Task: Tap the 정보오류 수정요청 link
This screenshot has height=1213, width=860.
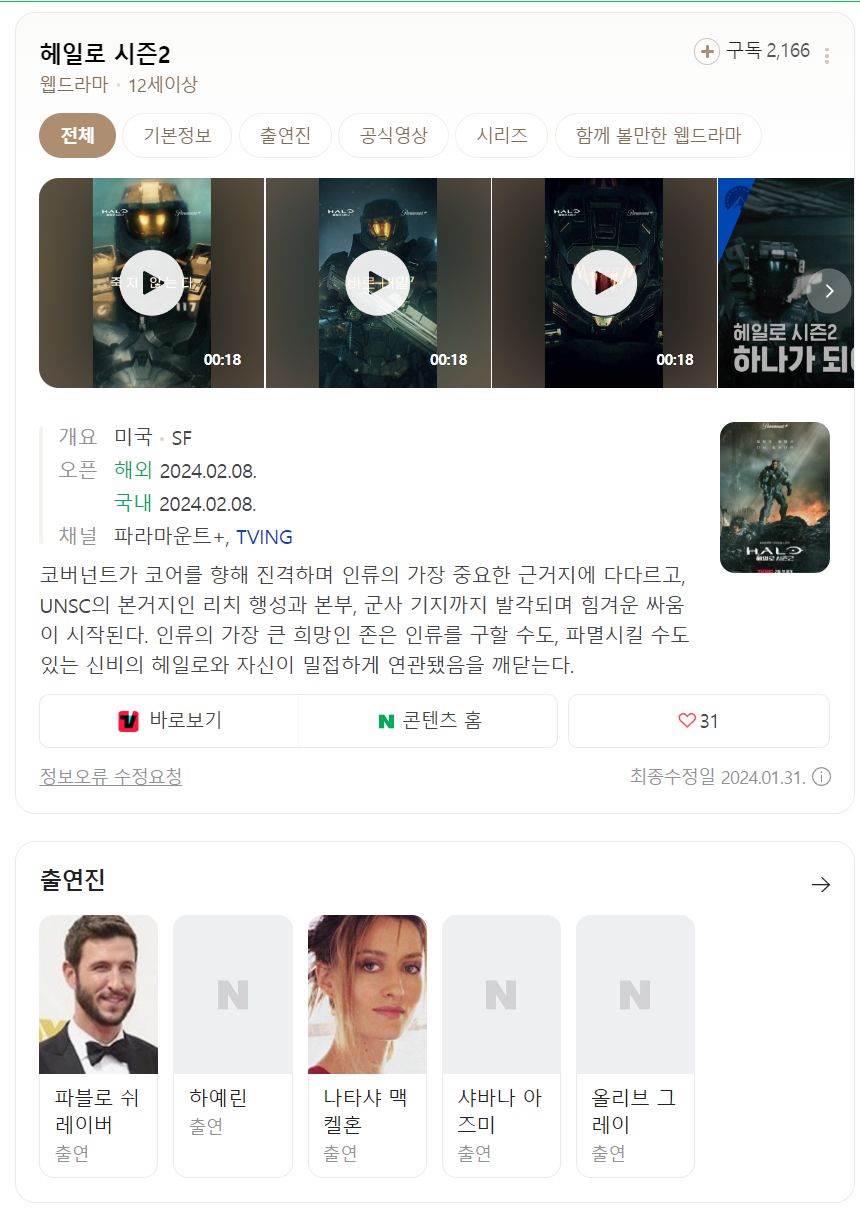Action: 110,777
